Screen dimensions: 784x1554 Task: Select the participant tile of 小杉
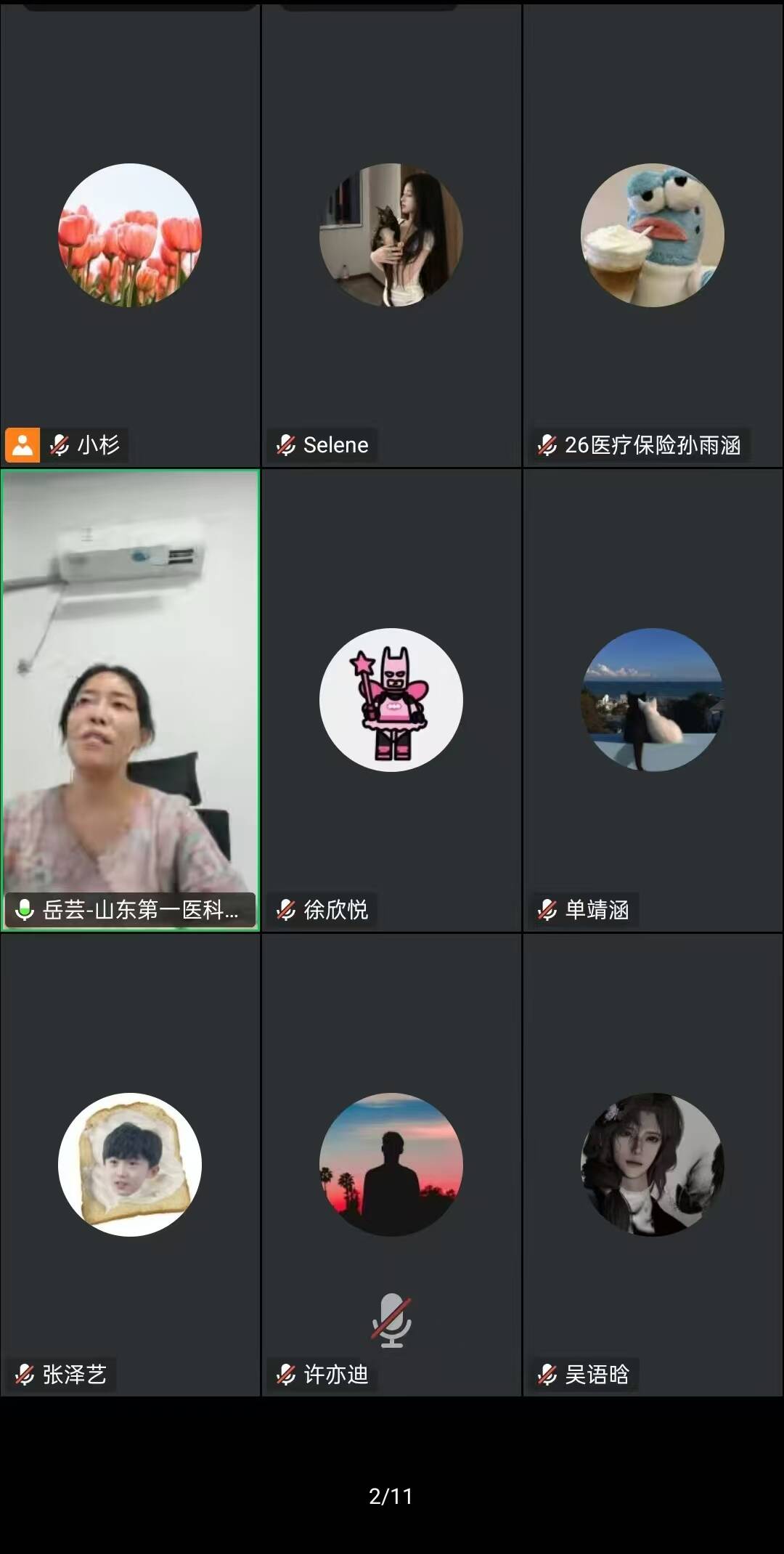coord(130,235)
